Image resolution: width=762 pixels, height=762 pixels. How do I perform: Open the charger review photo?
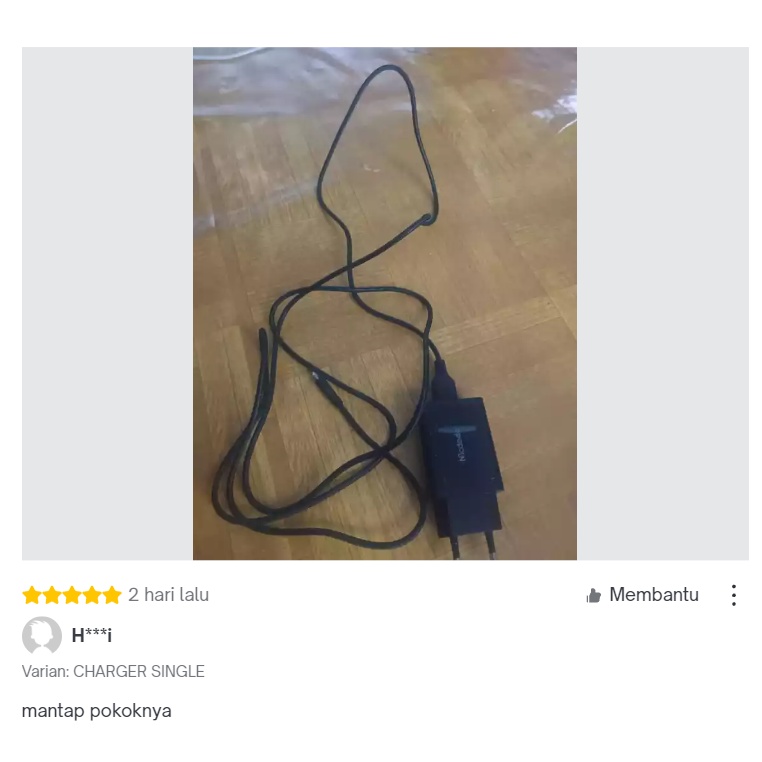click(x=385, y=303)
